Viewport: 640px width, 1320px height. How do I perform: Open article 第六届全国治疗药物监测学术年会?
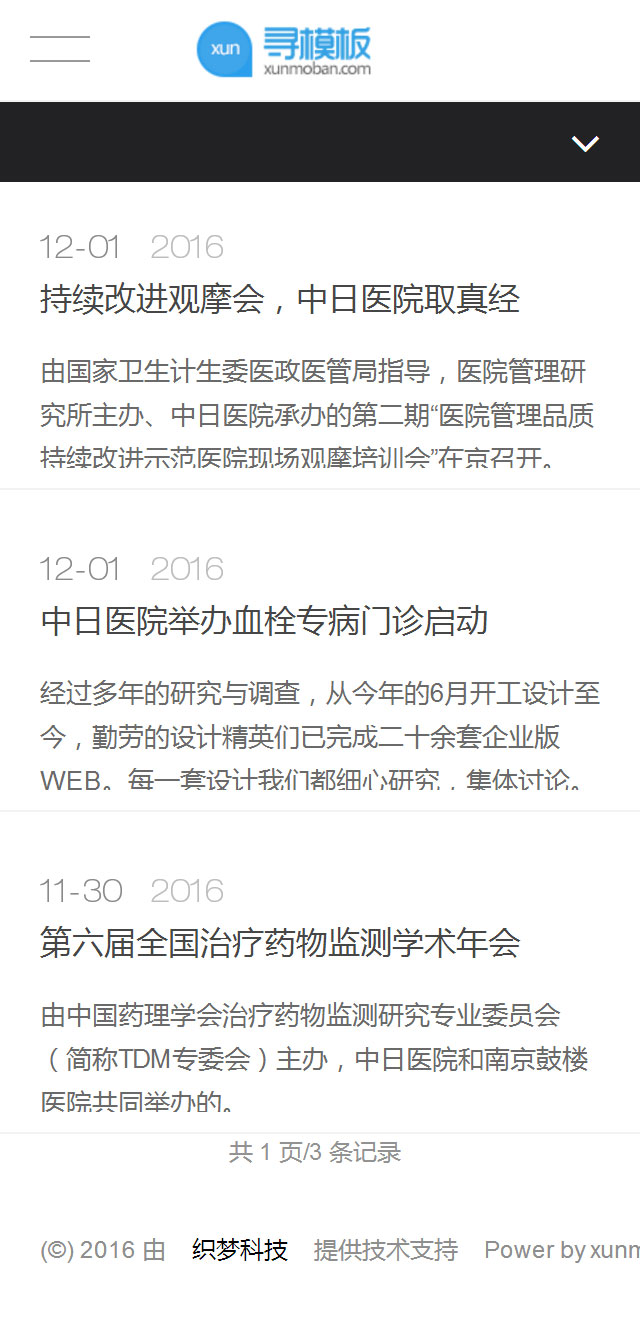pyautogui.click(x=280, y=943)
